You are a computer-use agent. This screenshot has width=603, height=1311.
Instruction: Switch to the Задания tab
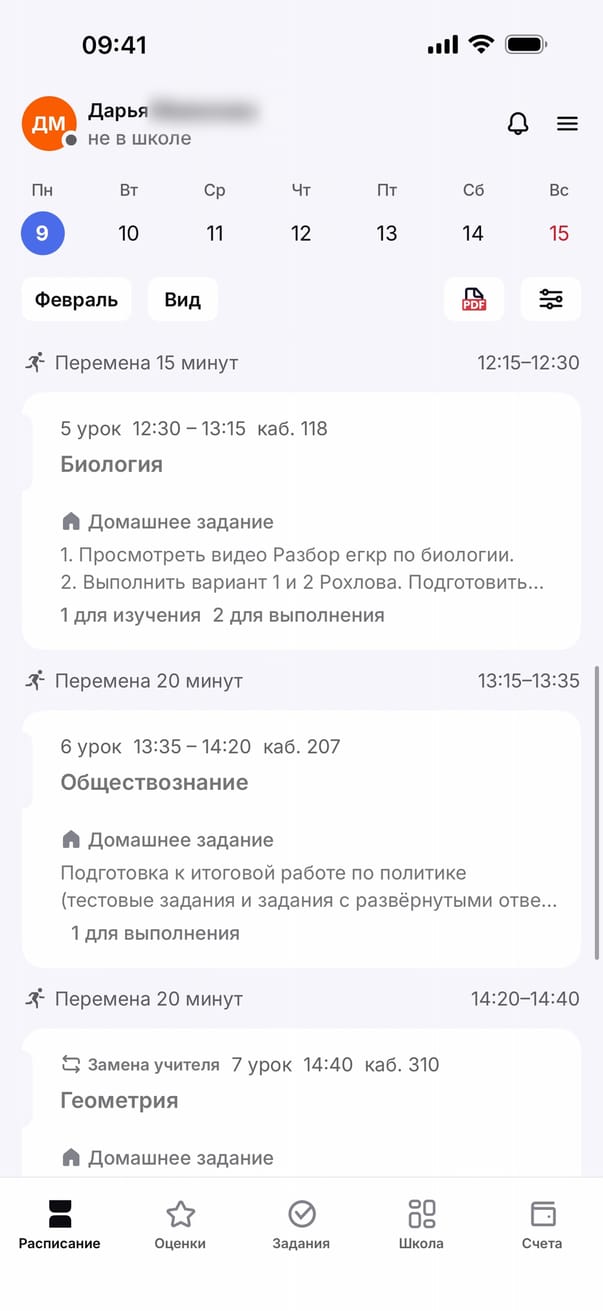301,1226
